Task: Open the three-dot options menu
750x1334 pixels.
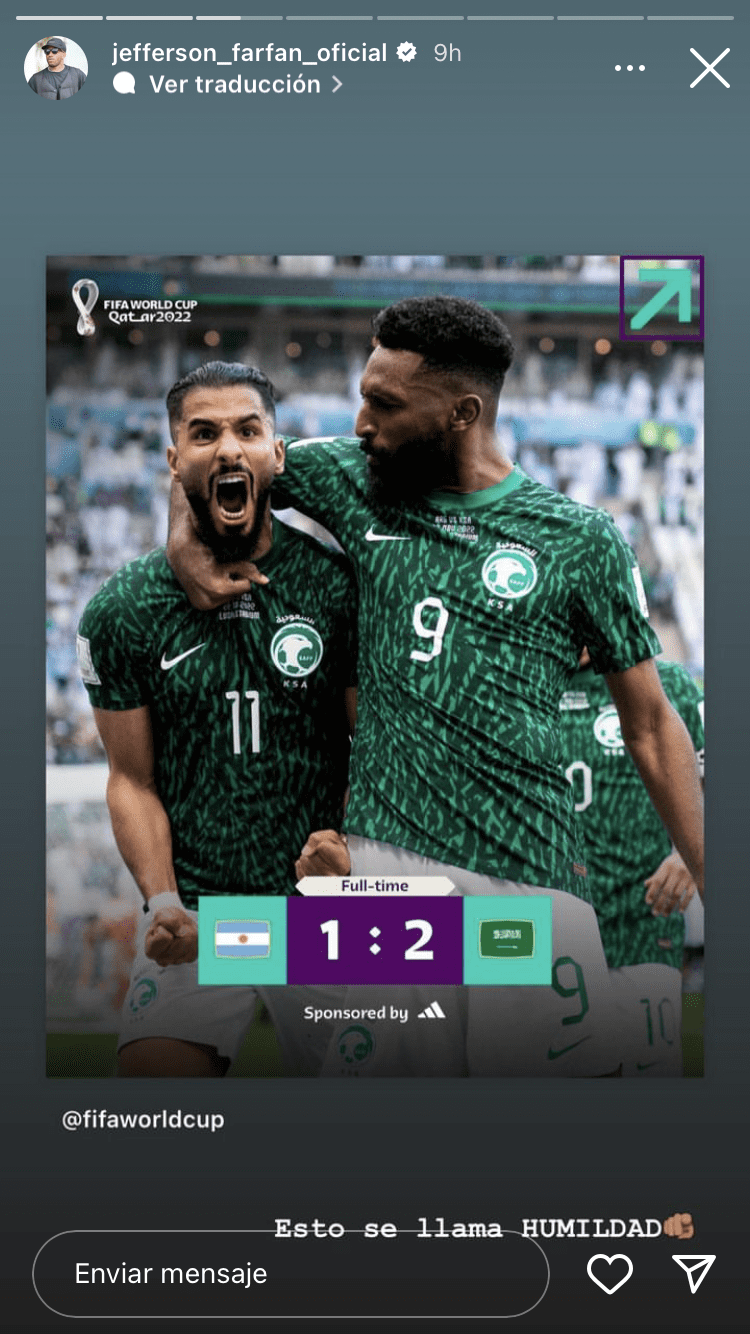Action: coord(630,68)
